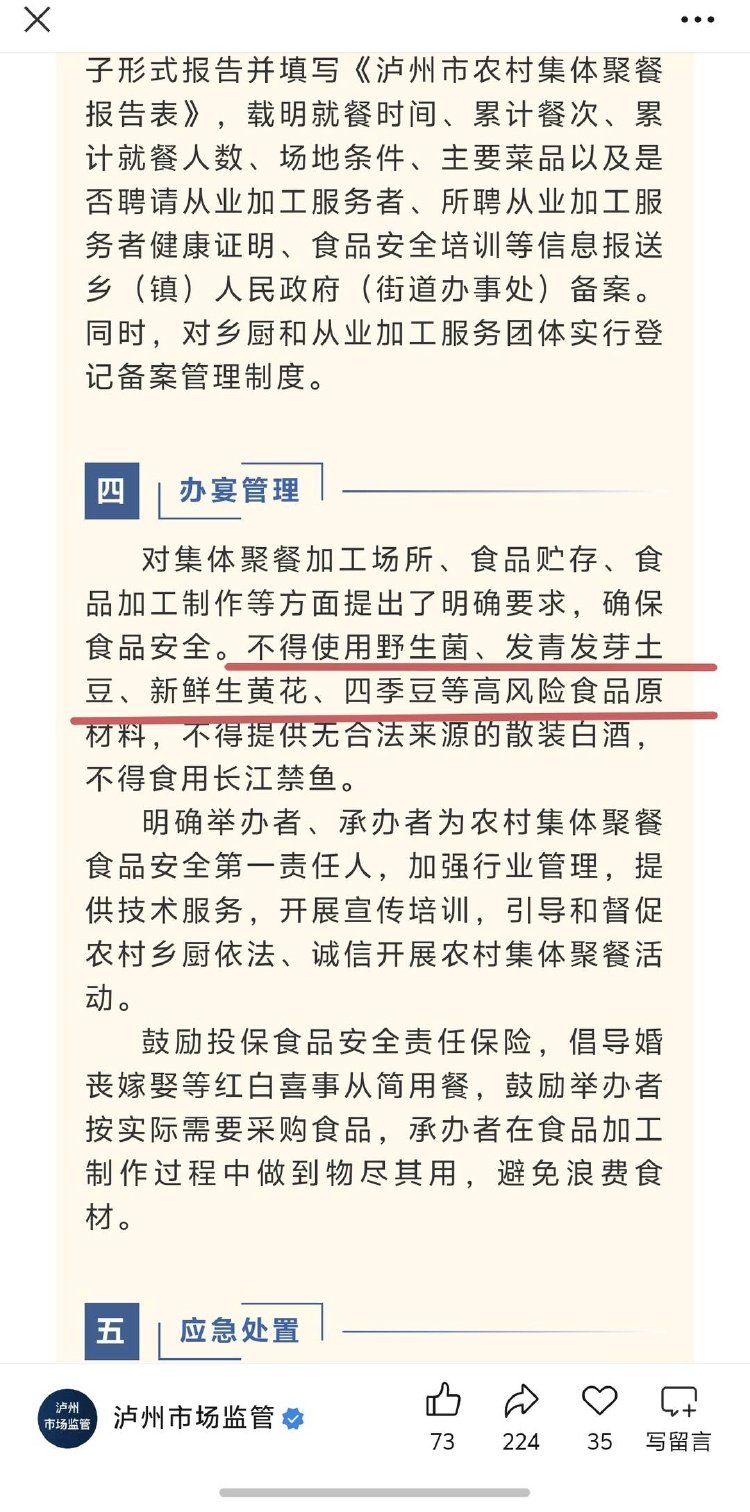Close the article page

37,20
